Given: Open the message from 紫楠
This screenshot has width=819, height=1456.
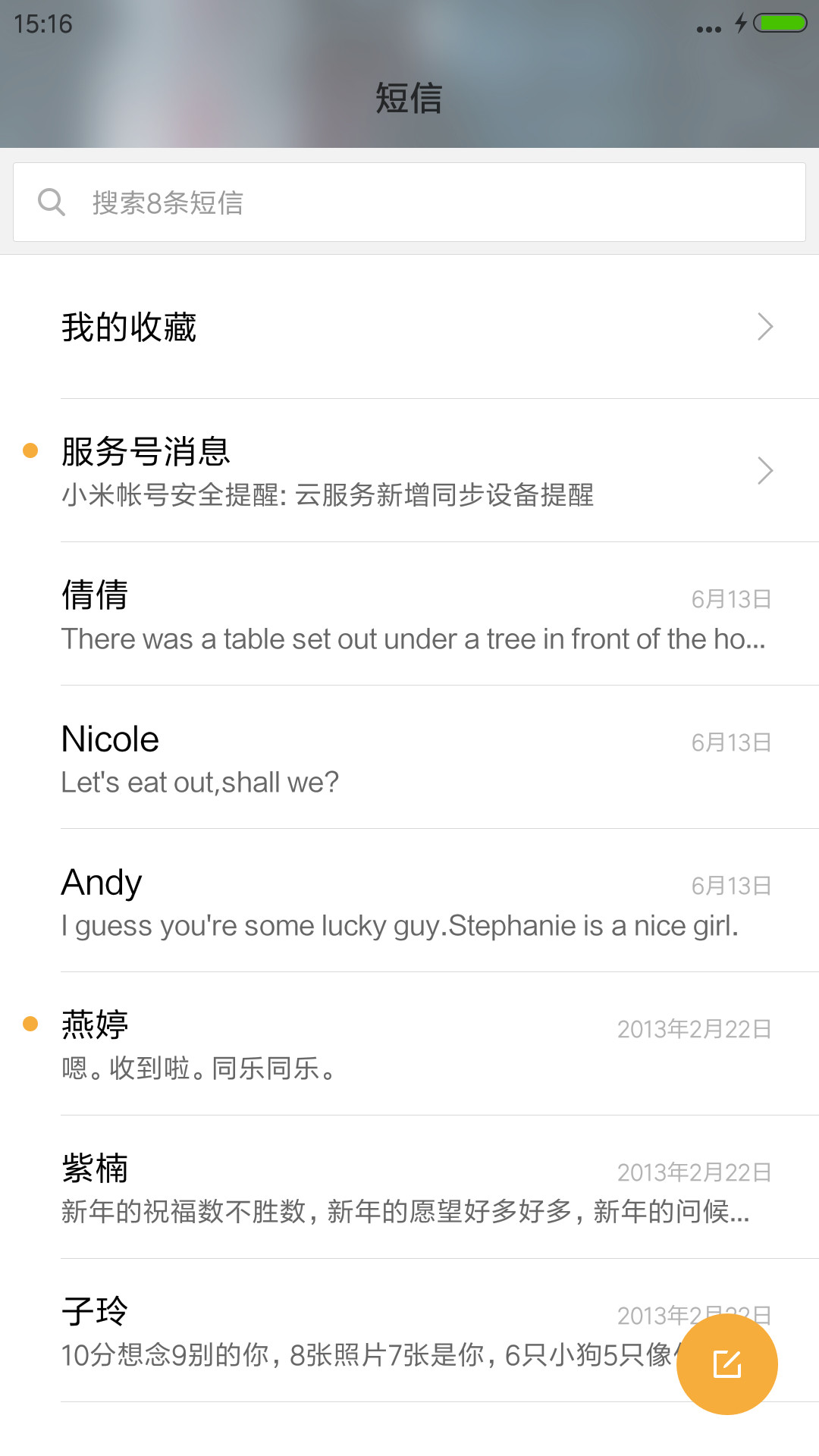Looking at the screenshot, I should (x=409, y=1187).
